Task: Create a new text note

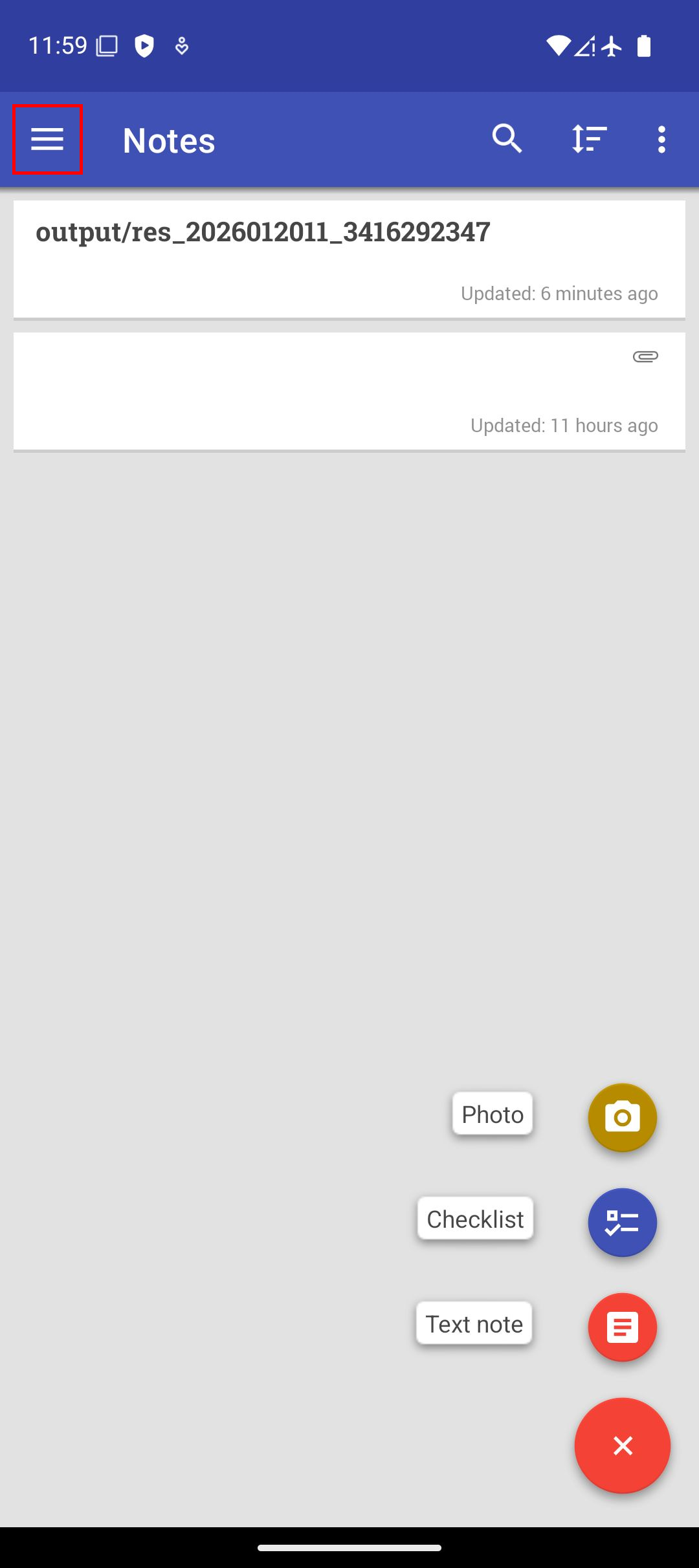Action: coord(622,1327)
